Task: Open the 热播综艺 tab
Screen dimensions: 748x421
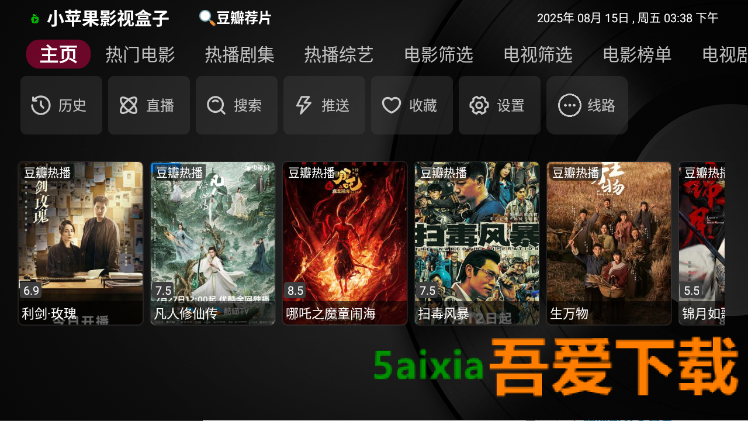Action: pyautogui.click(x=339, y=55)
